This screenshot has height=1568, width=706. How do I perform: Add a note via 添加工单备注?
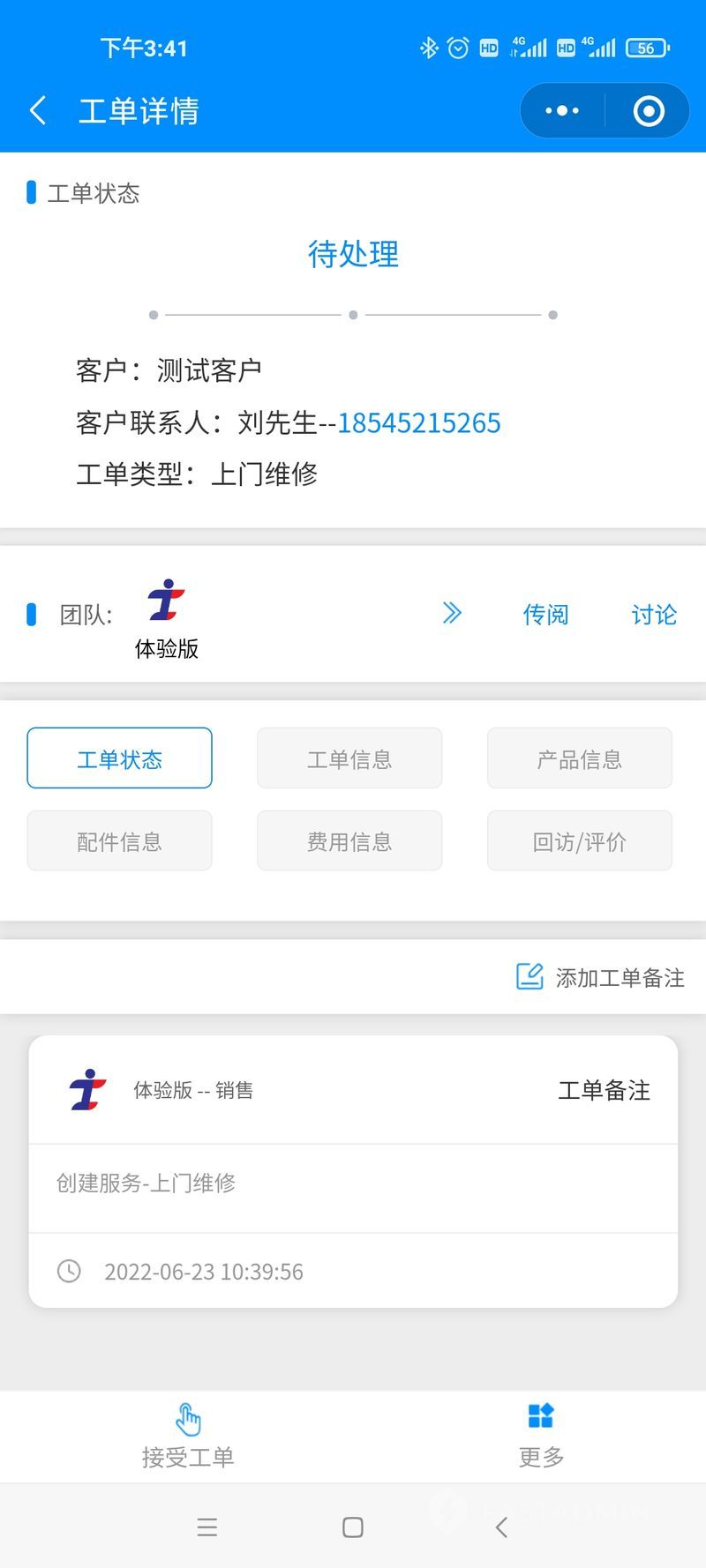[x=600, y=977]
